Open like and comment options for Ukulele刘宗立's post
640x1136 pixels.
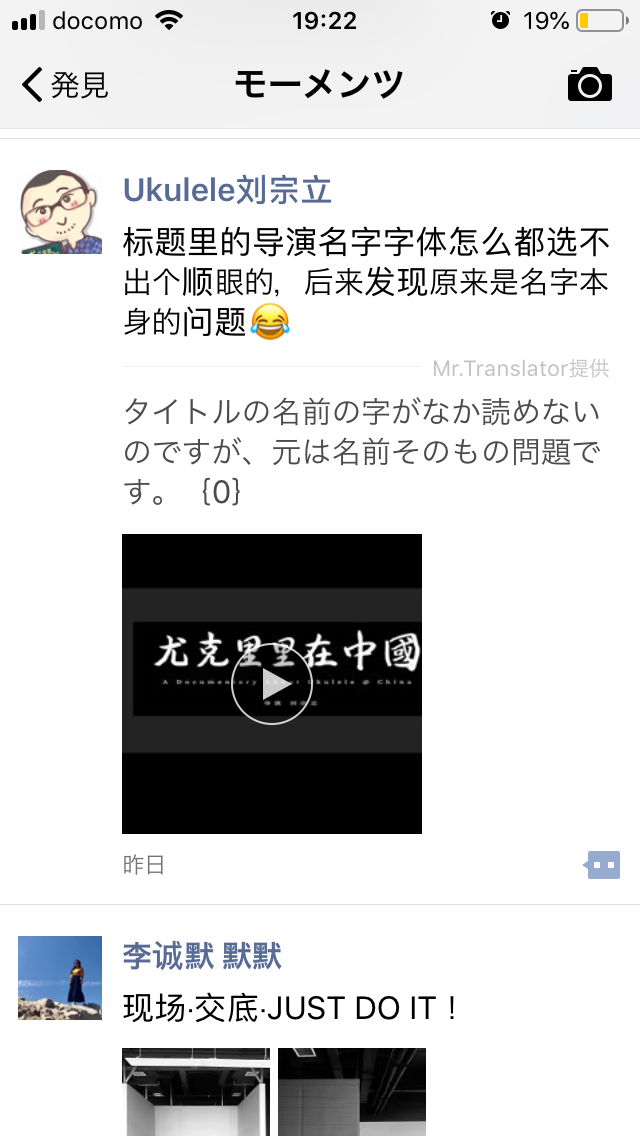602,865
